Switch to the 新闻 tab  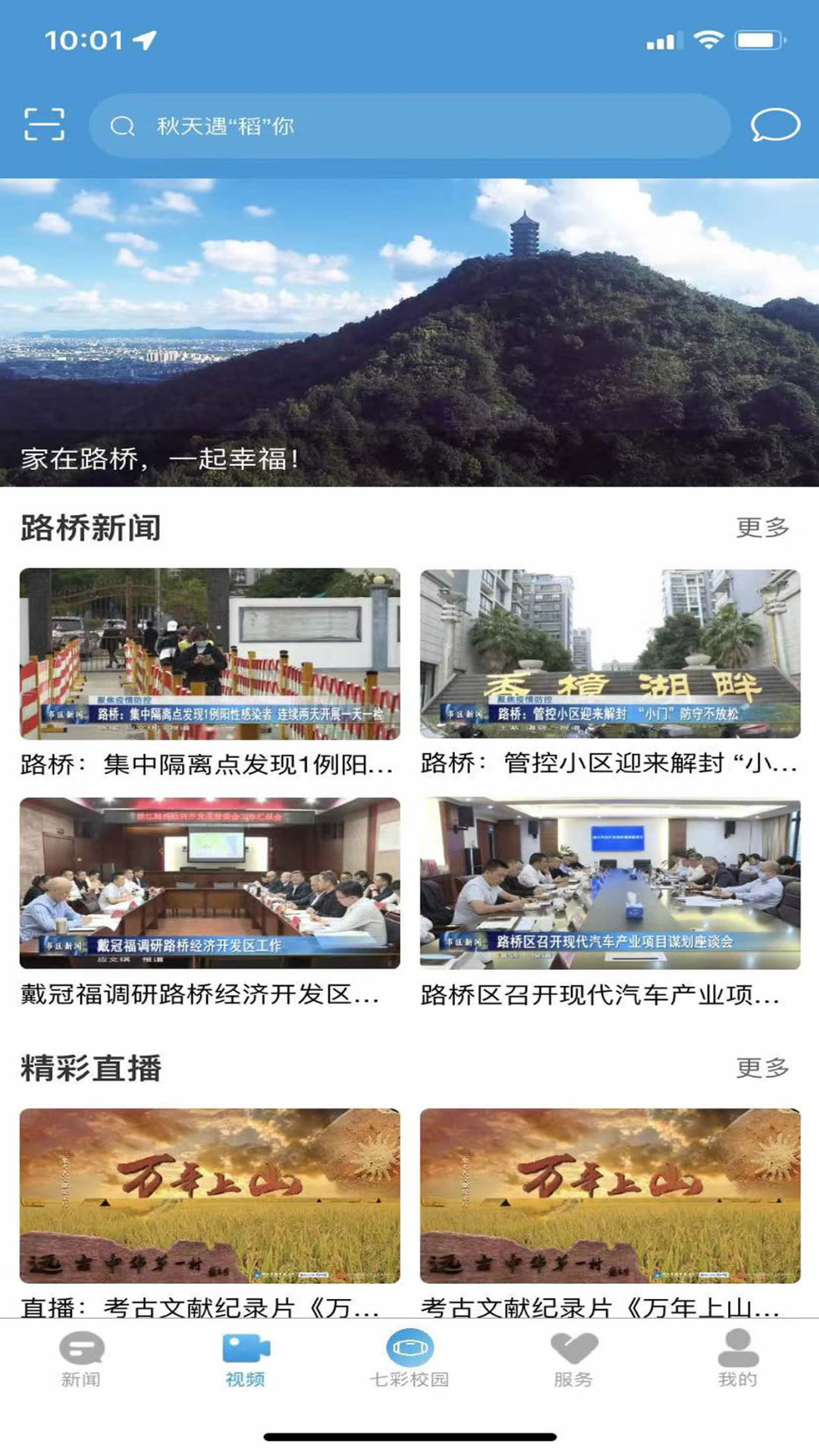coord(81,1359)
